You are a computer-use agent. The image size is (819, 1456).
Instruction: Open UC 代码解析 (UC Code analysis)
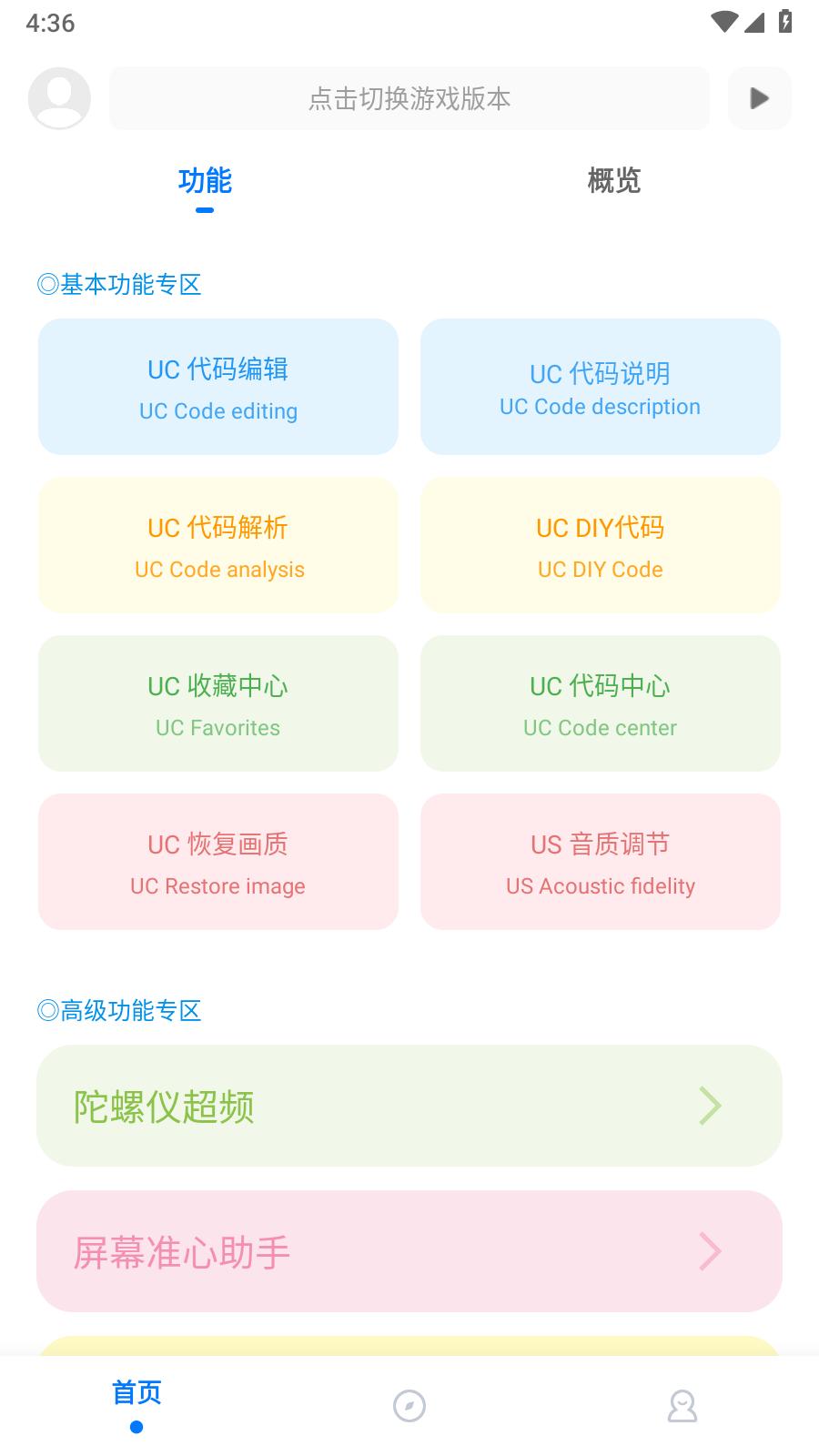218,545
